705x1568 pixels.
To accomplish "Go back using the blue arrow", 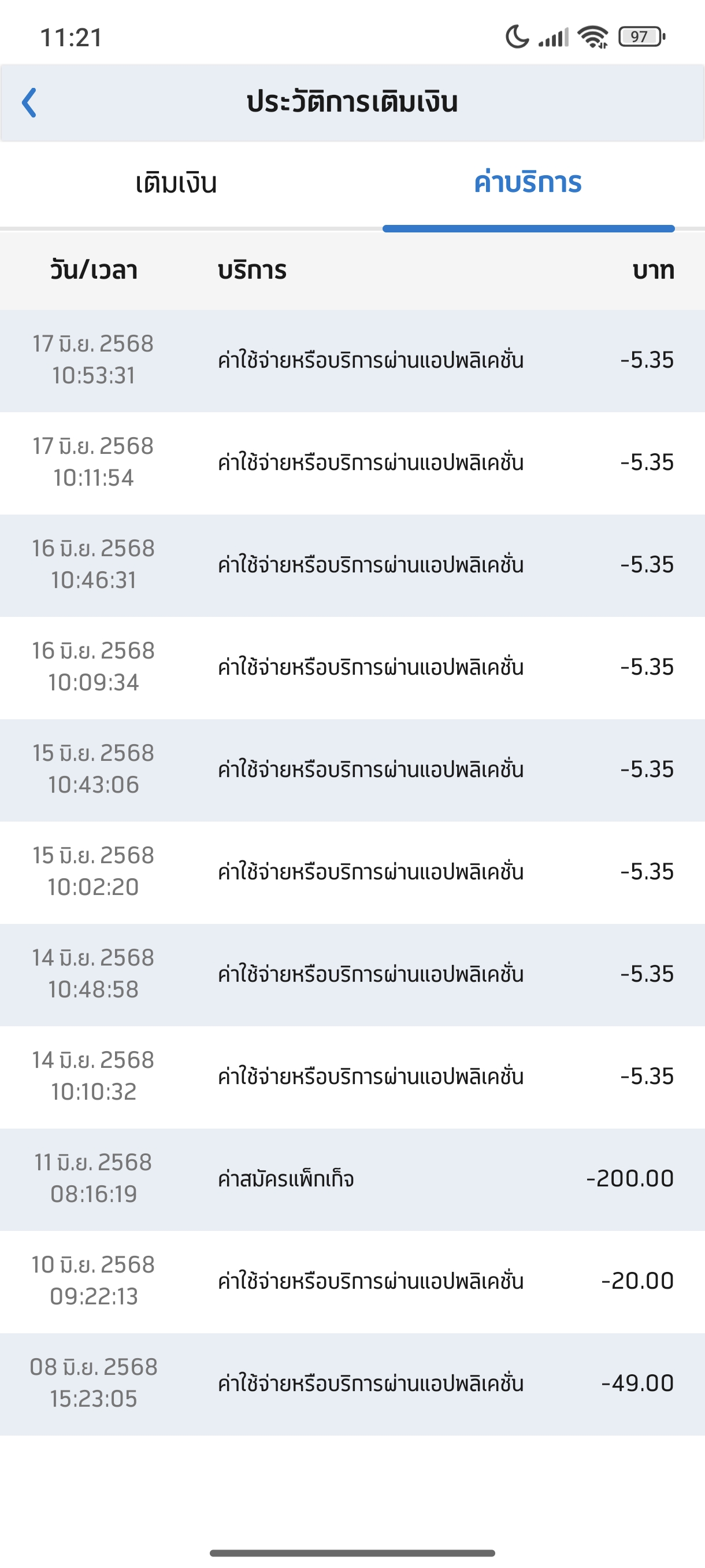I will (29, 102).
